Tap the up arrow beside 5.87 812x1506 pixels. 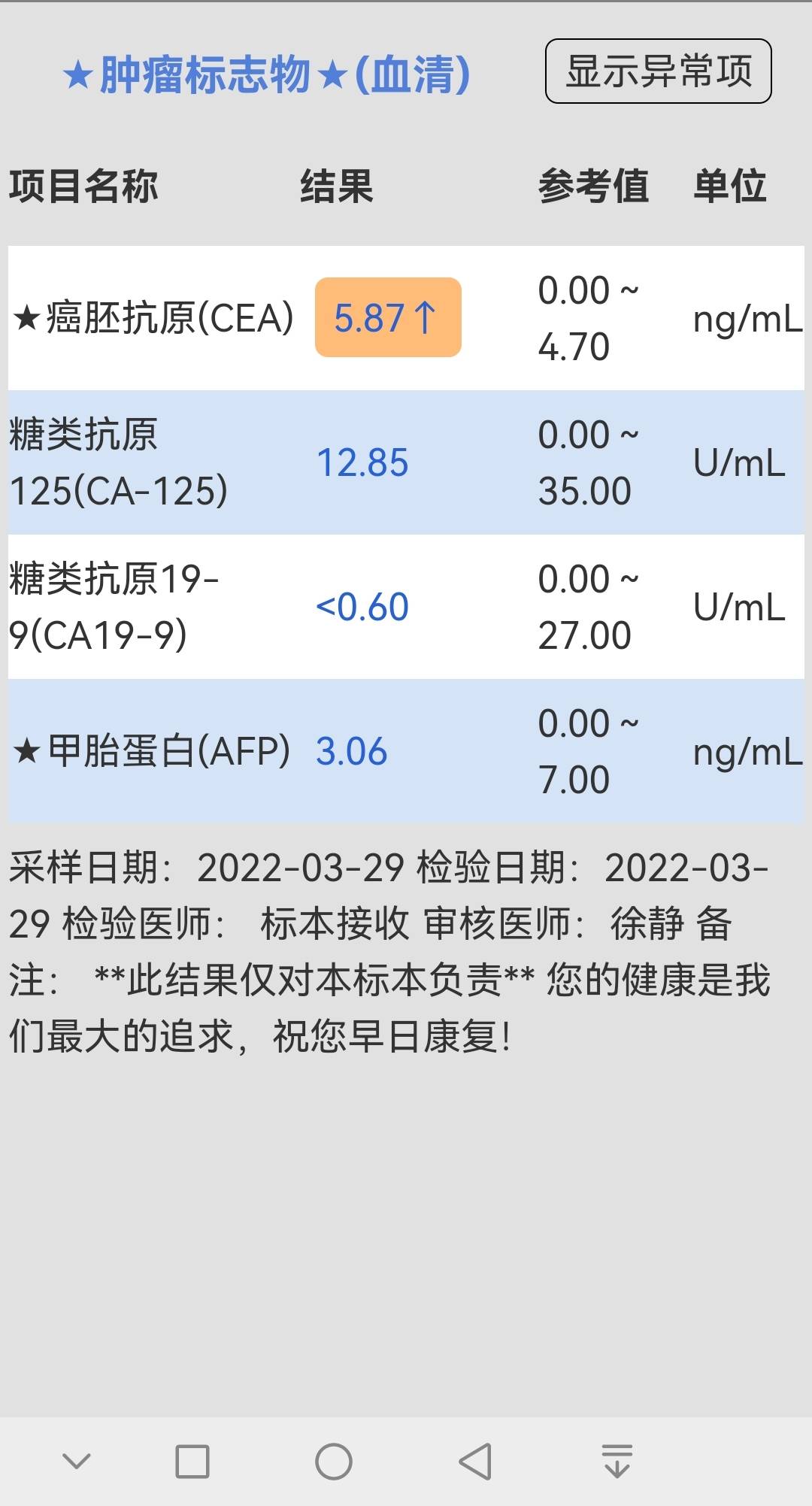click(x=426, y=317)
